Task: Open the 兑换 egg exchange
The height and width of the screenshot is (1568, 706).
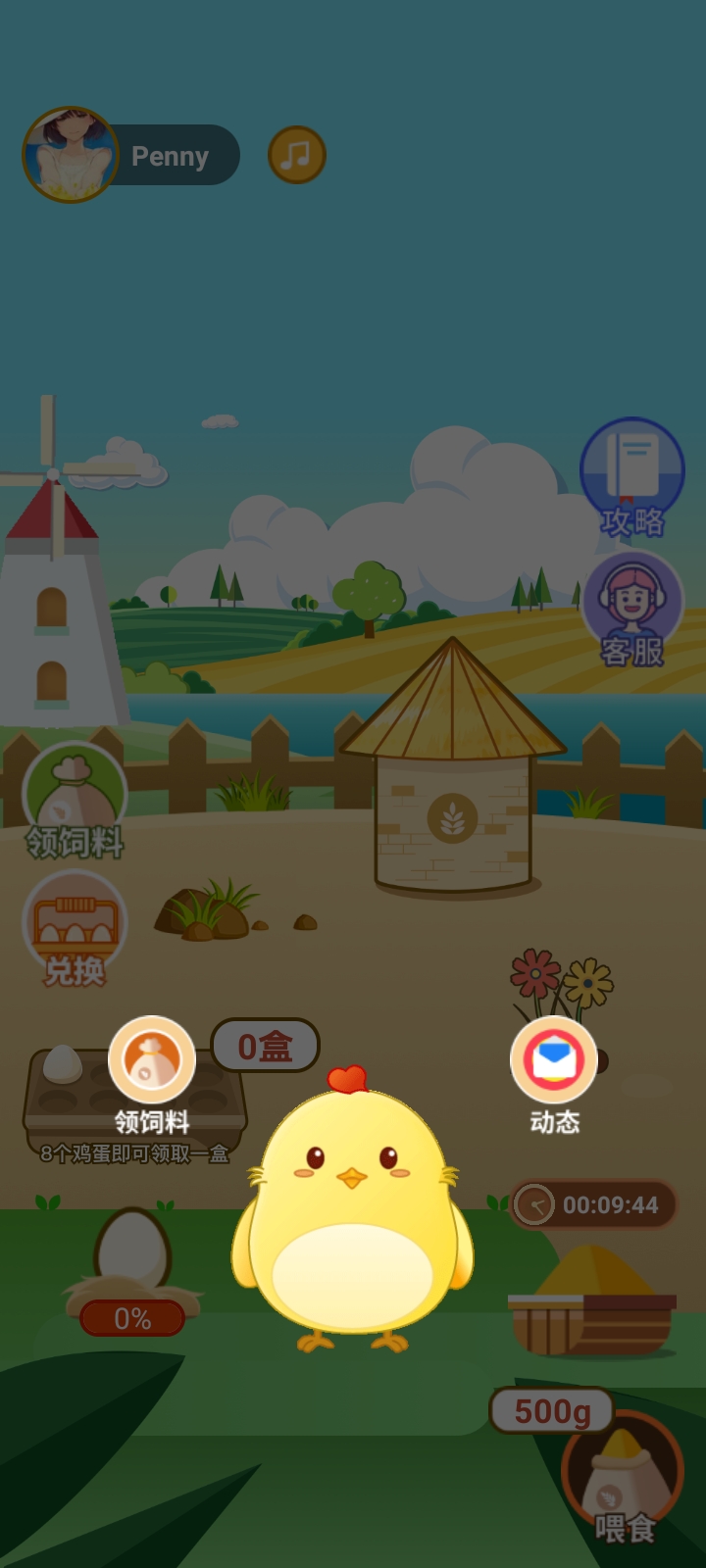Action: (76, 926)
